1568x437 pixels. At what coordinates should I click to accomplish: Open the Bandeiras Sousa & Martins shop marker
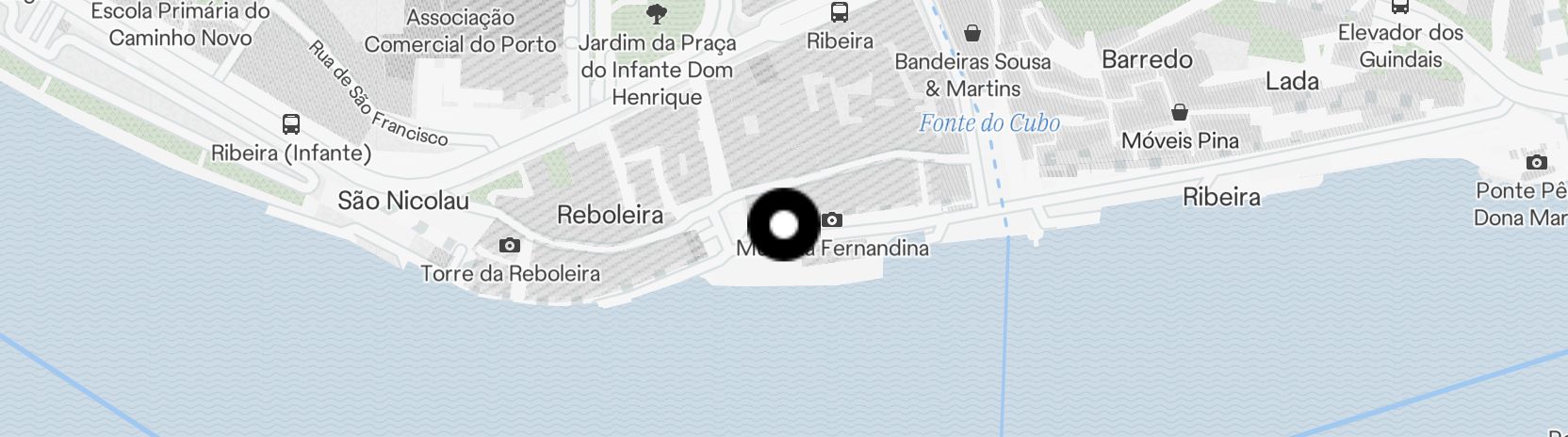(x=972, y=34)
